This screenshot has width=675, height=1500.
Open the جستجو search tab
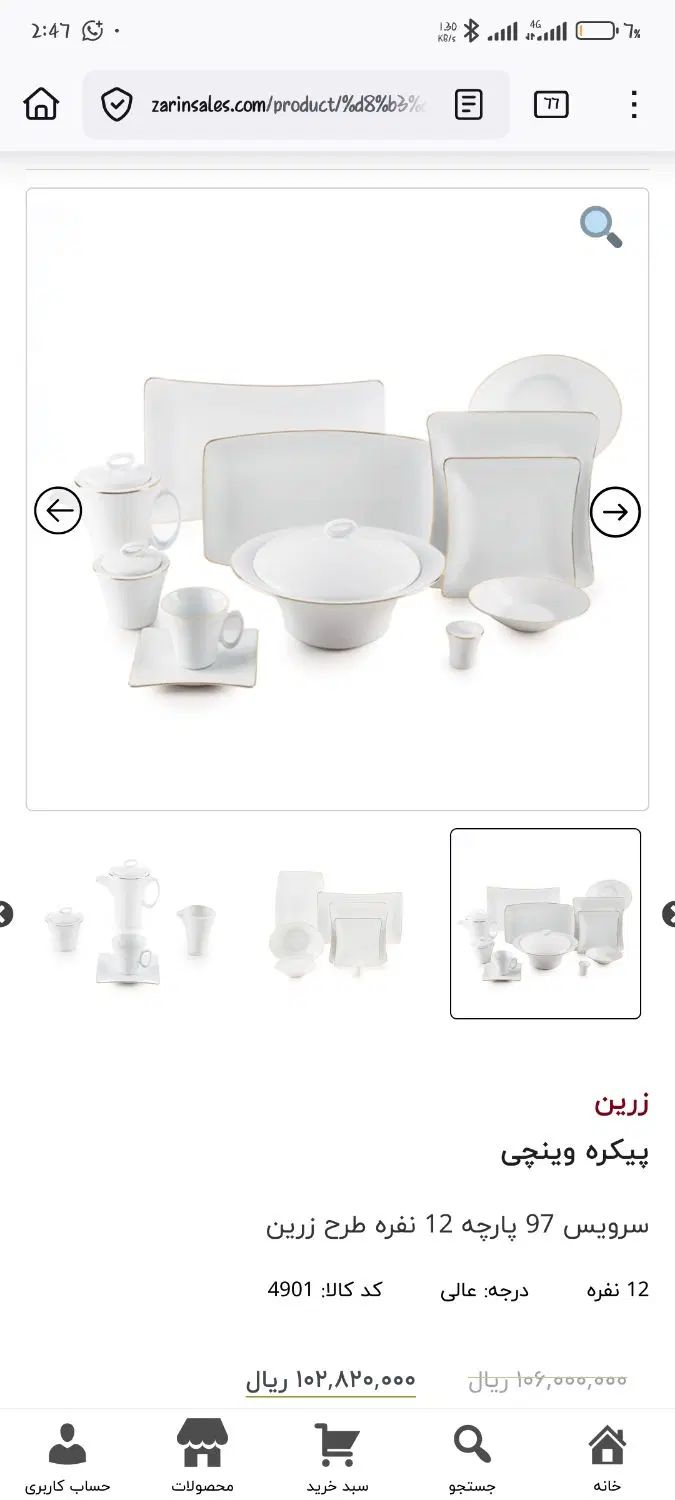pos(472,1458)
